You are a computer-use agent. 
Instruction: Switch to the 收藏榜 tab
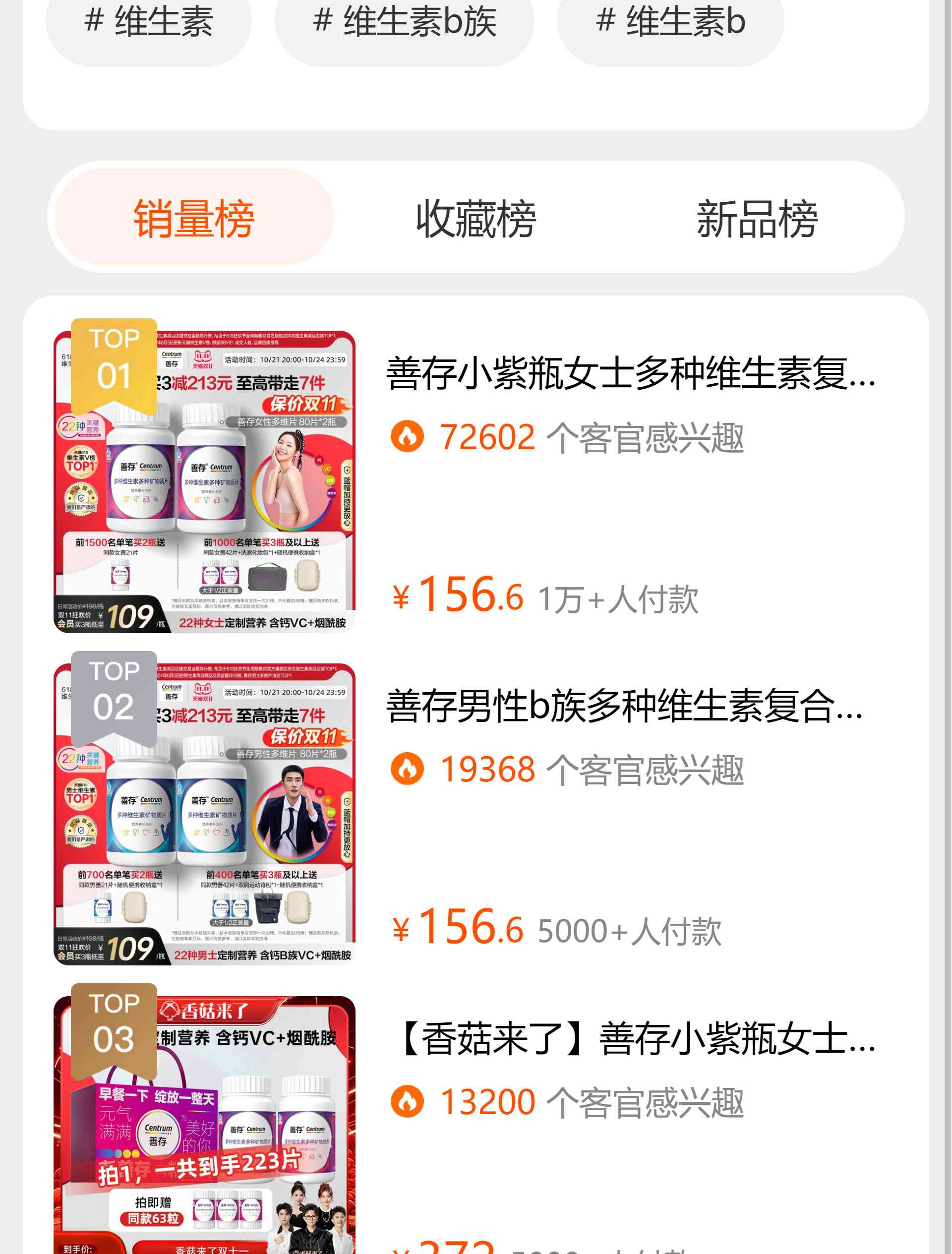click(x=476, y=218)
